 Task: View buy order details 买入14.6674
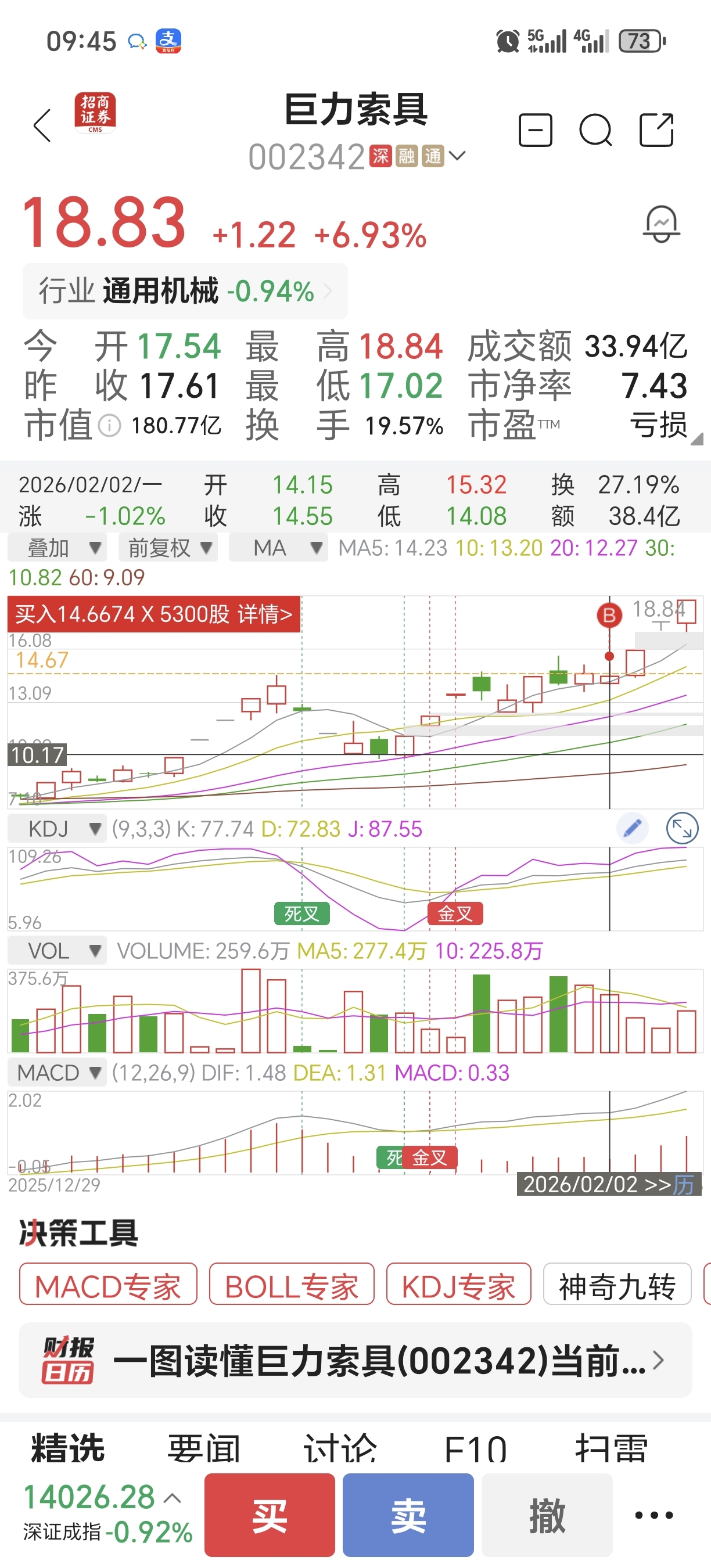click(153, 614)
